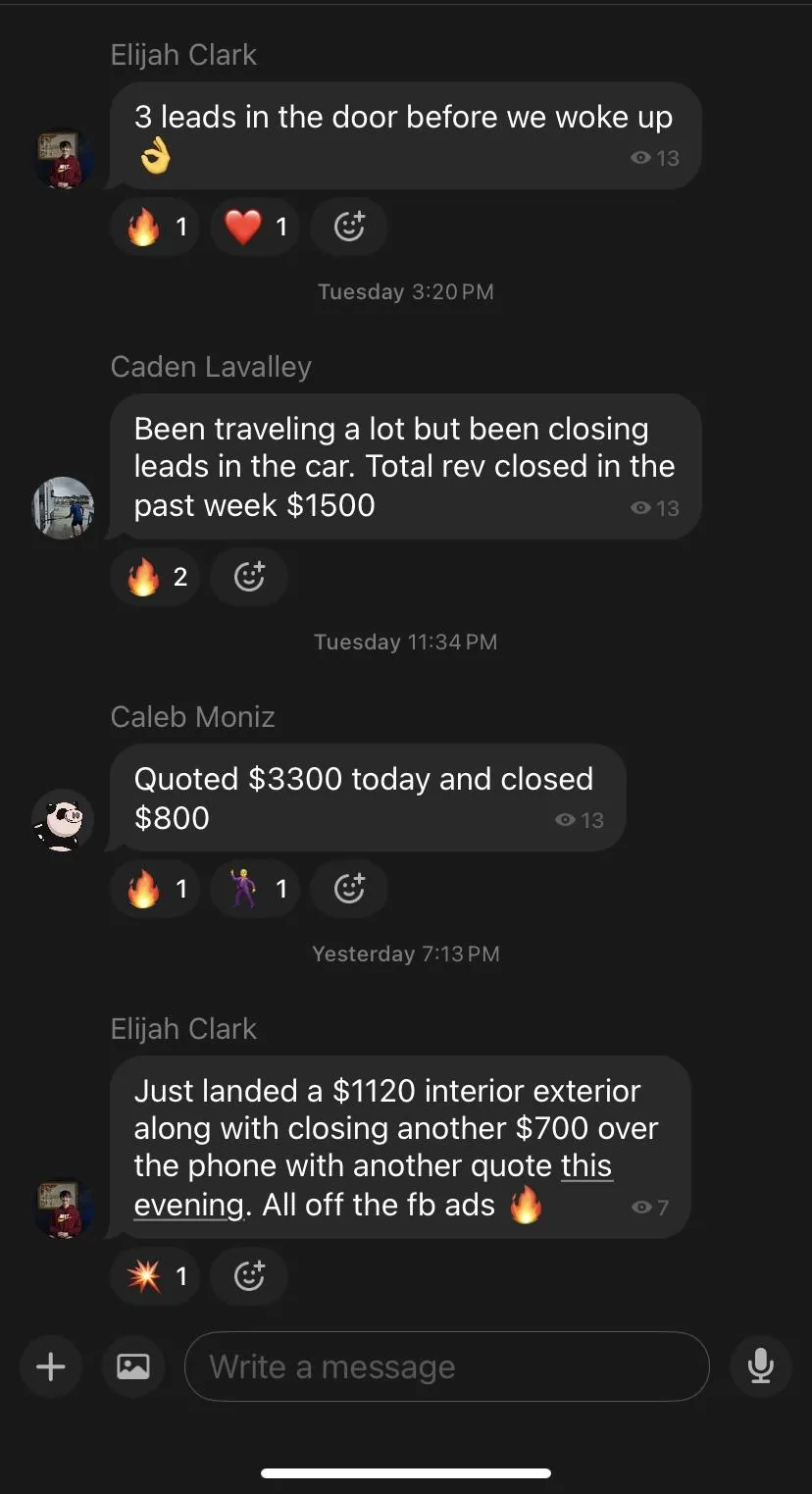Open the underlined "this evening" link
The width and height of the screenshot is (812, 1494).
pos(585,1166)
